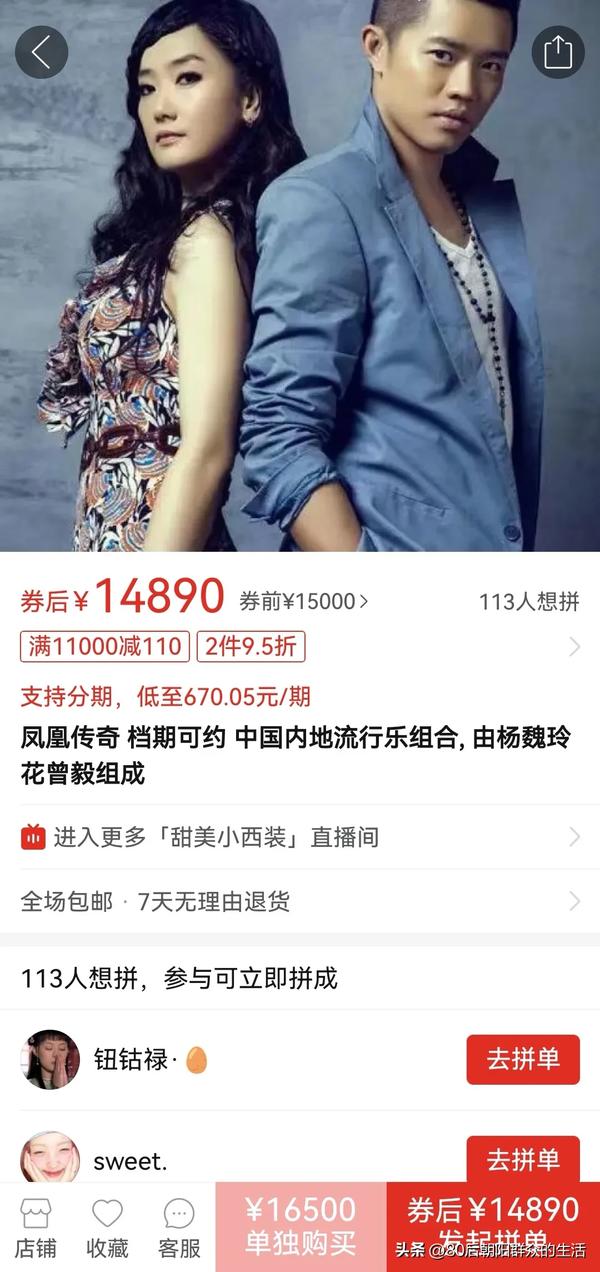Enter the 甜美小西装 live stream room
Image resolution: width=600 pixels, height=1272 pixels.
coord(300,837)
